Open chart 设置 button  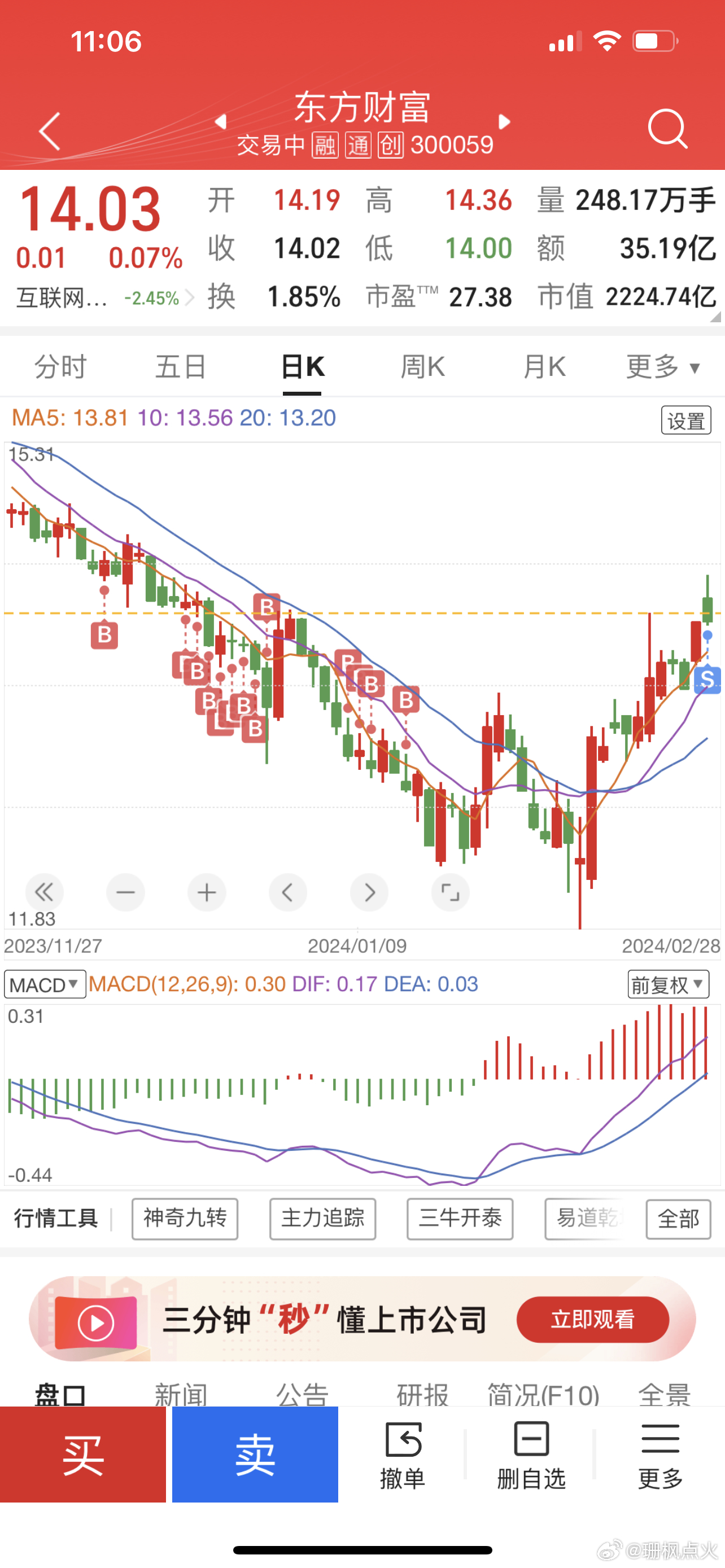coord(685,421)
